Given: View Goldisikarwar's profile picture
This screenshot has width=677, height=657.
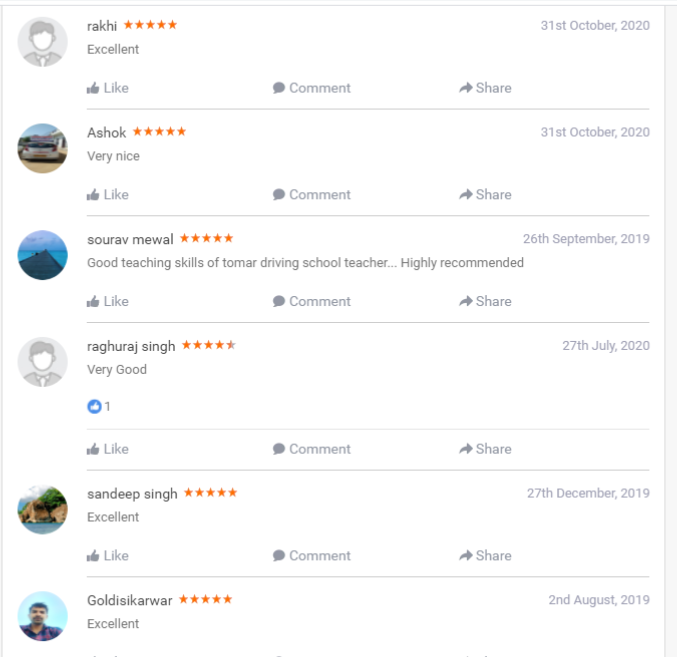Looking at the screenshot, I should coord(43,616).
